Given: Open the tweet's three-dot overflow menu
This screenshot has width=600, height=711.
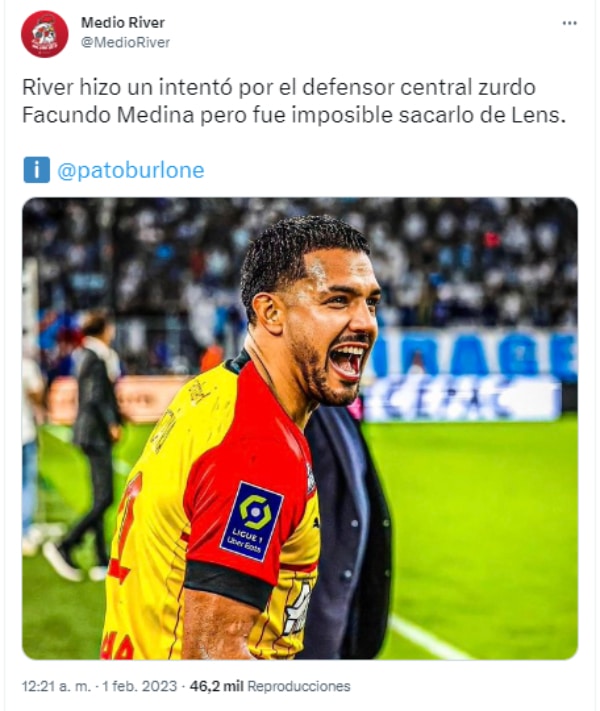Looking at the screenshot, I should 569,23.
